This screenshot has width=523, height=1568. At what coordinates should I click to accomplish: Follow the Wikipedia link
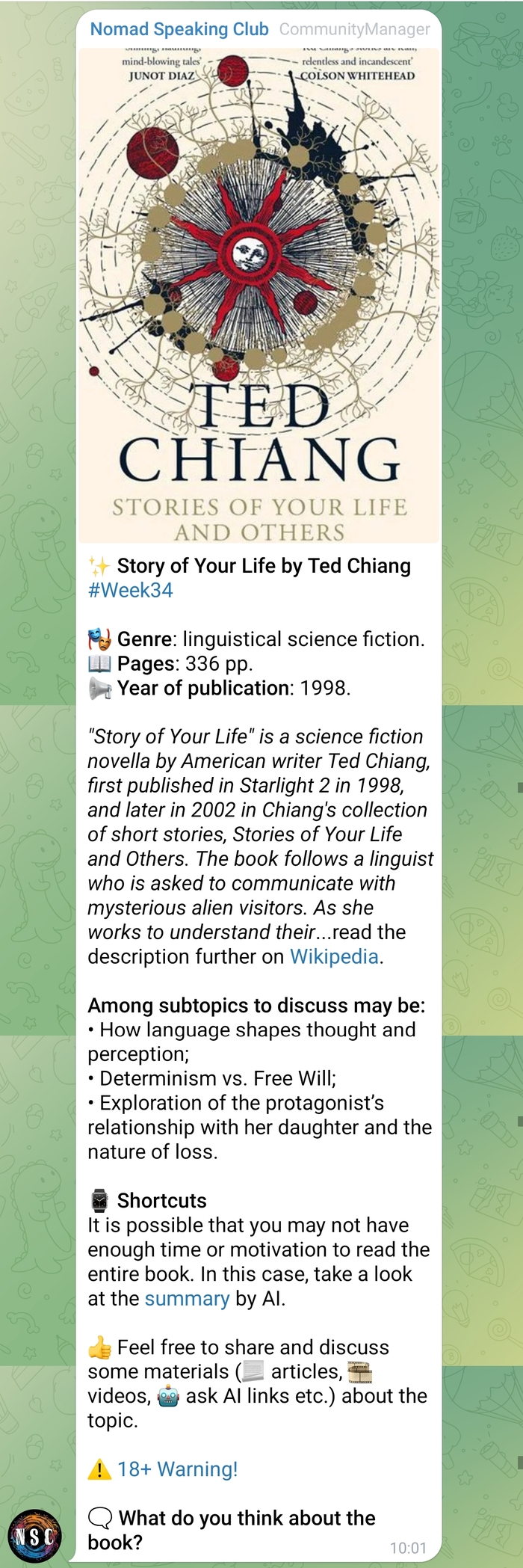click(334, 956)
